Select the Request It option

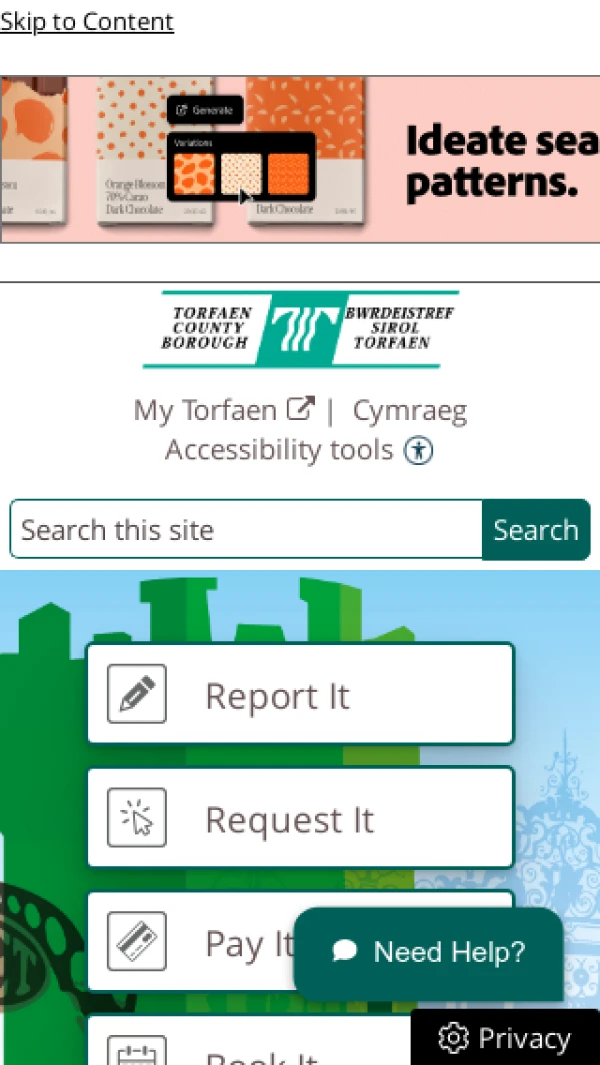[300, 819]
